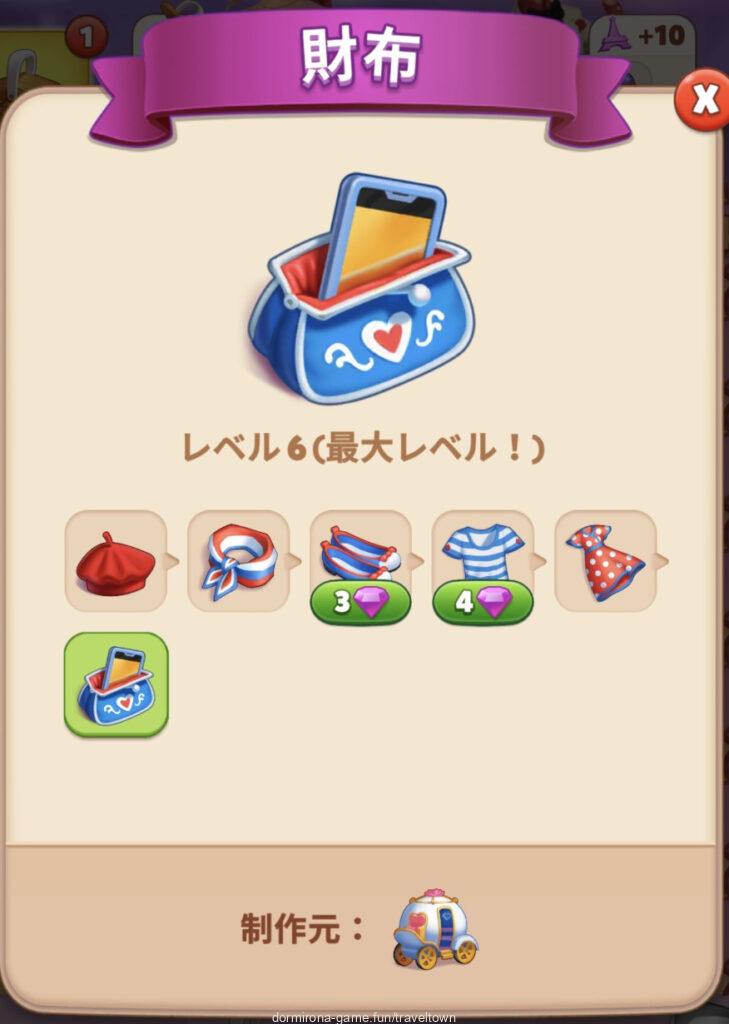The image size is (729, 1024).
Task: Open the carriage producer next to 制作元
Action: [x=434, y=929]
